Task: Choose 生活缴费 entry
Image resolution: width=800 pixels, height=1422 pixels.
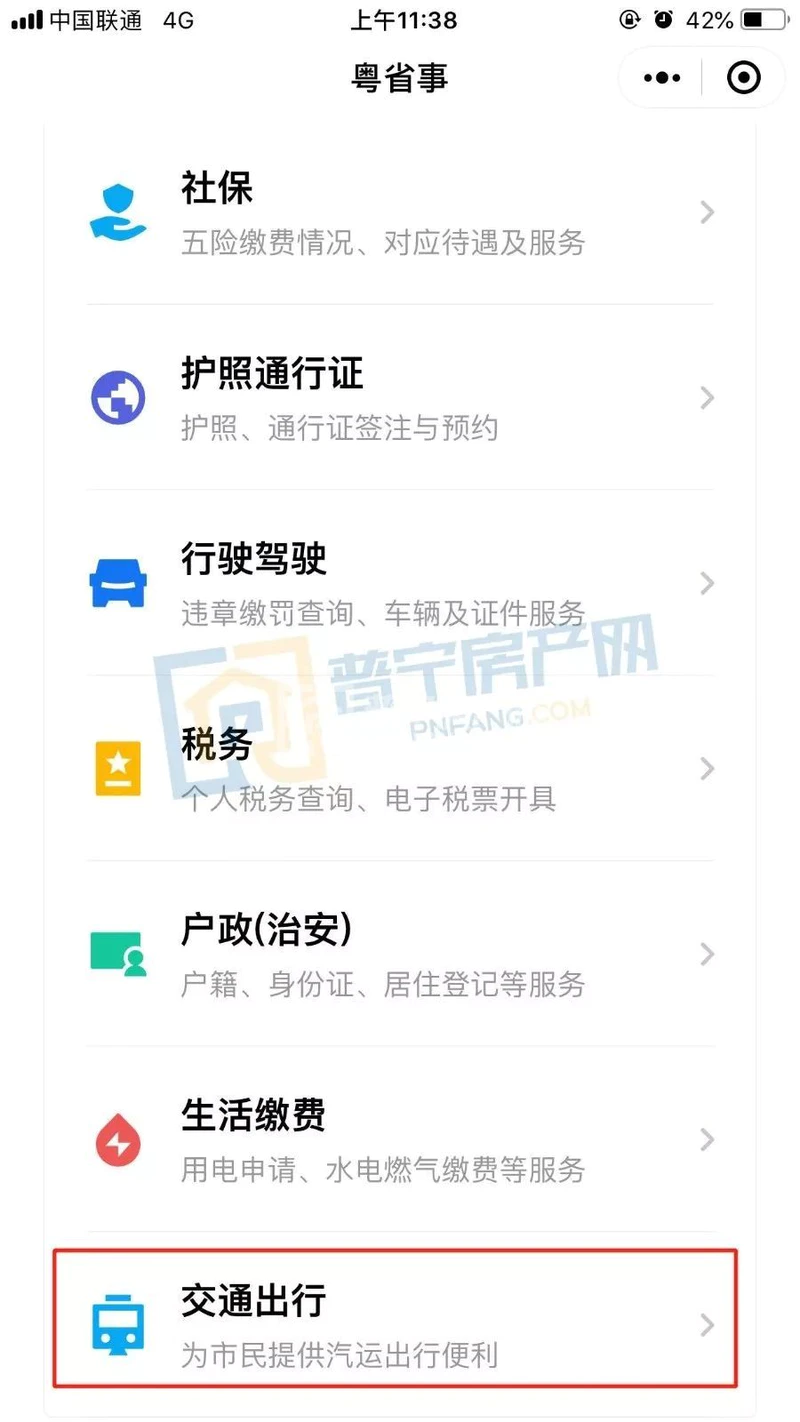Action: point(400,1139)
